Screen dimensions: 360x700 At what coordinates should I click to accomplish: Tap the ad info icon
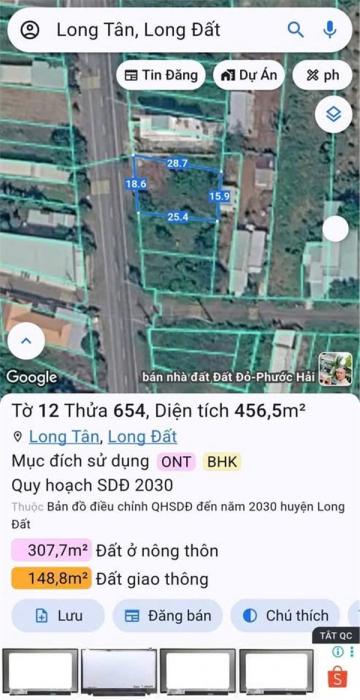338,652
